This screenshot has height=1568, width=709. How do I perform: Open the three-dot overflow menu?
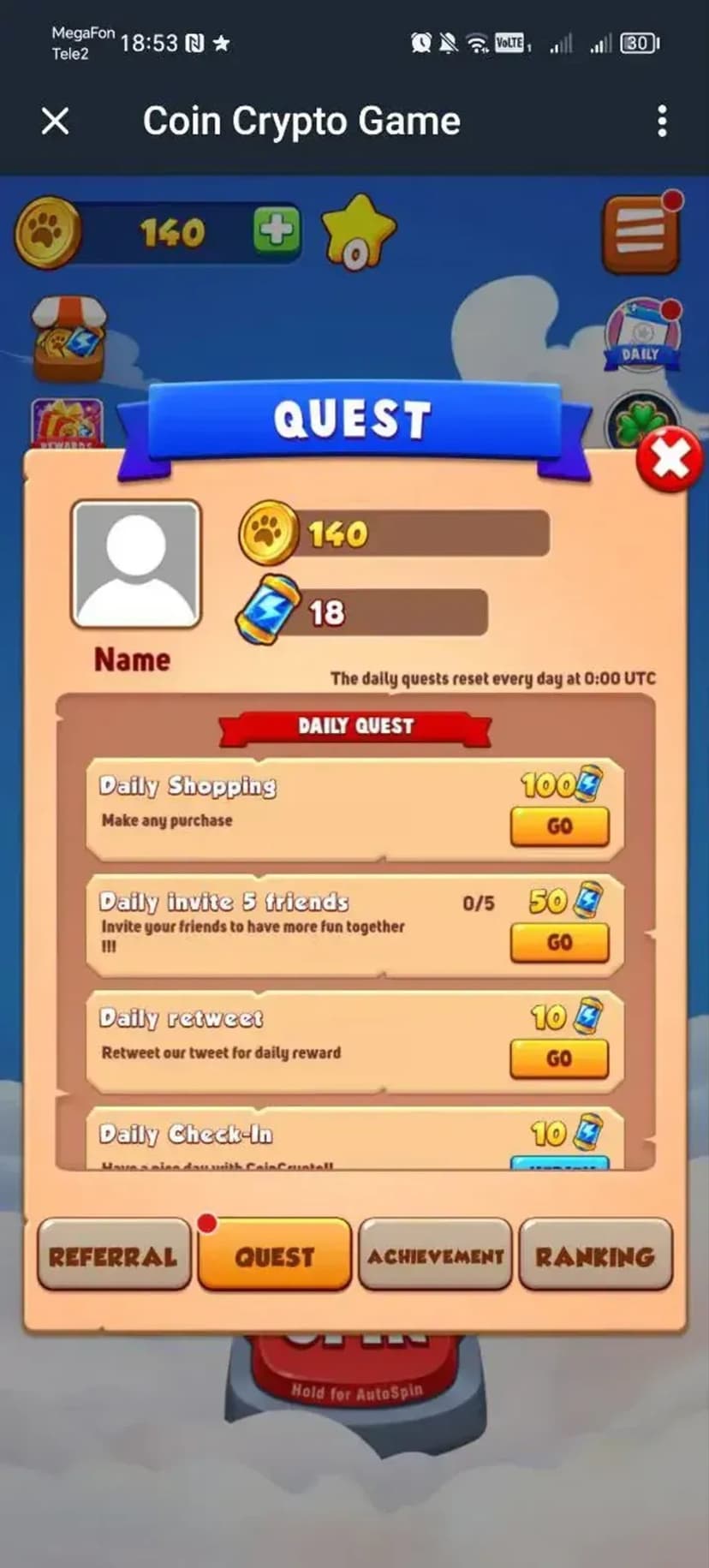[x=662, y=122]
